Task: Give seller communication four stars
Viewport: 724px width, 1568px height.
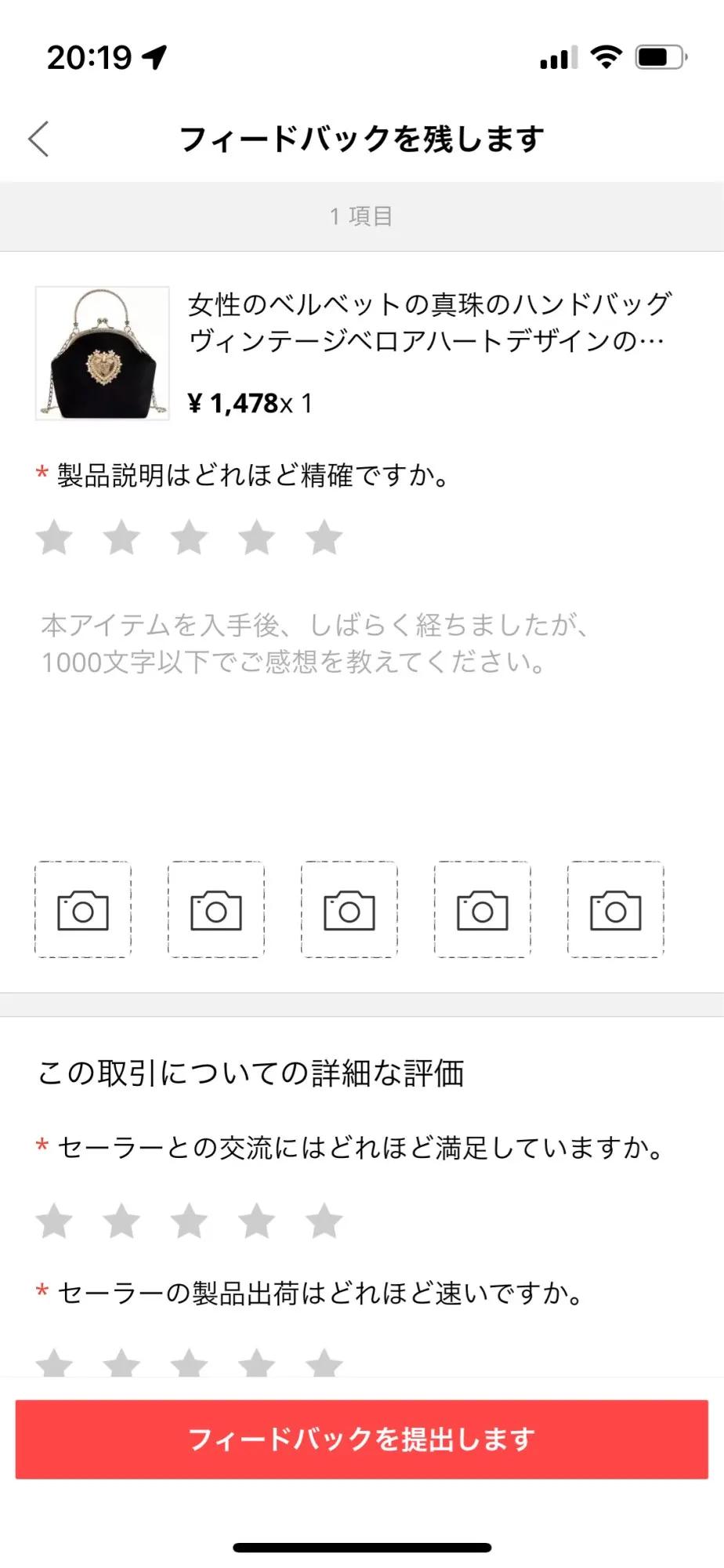Action: click(257, 1221)
